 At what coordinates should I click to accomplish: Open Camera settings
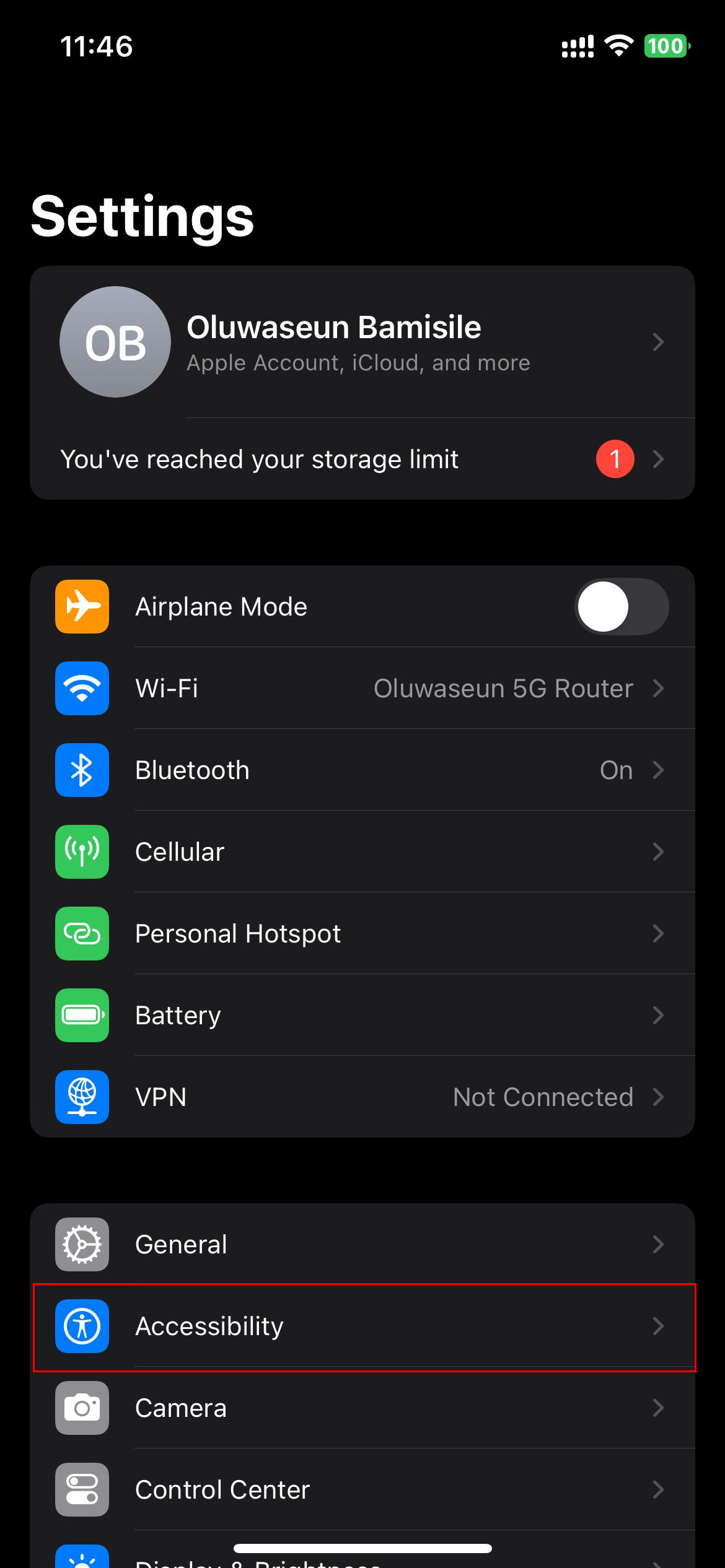click(362, 1408)
